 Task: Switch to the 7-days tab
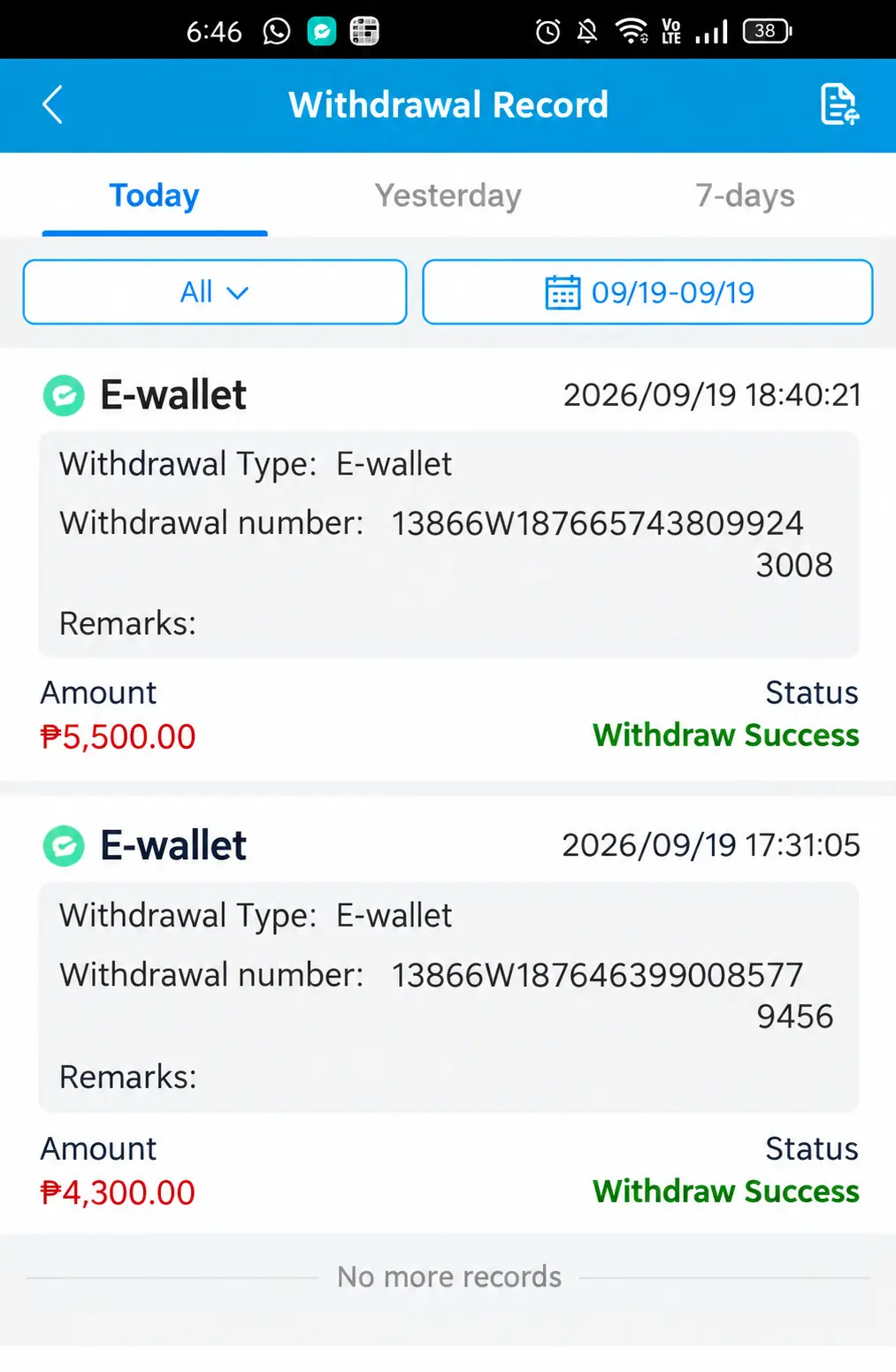(x=745, y=195)
